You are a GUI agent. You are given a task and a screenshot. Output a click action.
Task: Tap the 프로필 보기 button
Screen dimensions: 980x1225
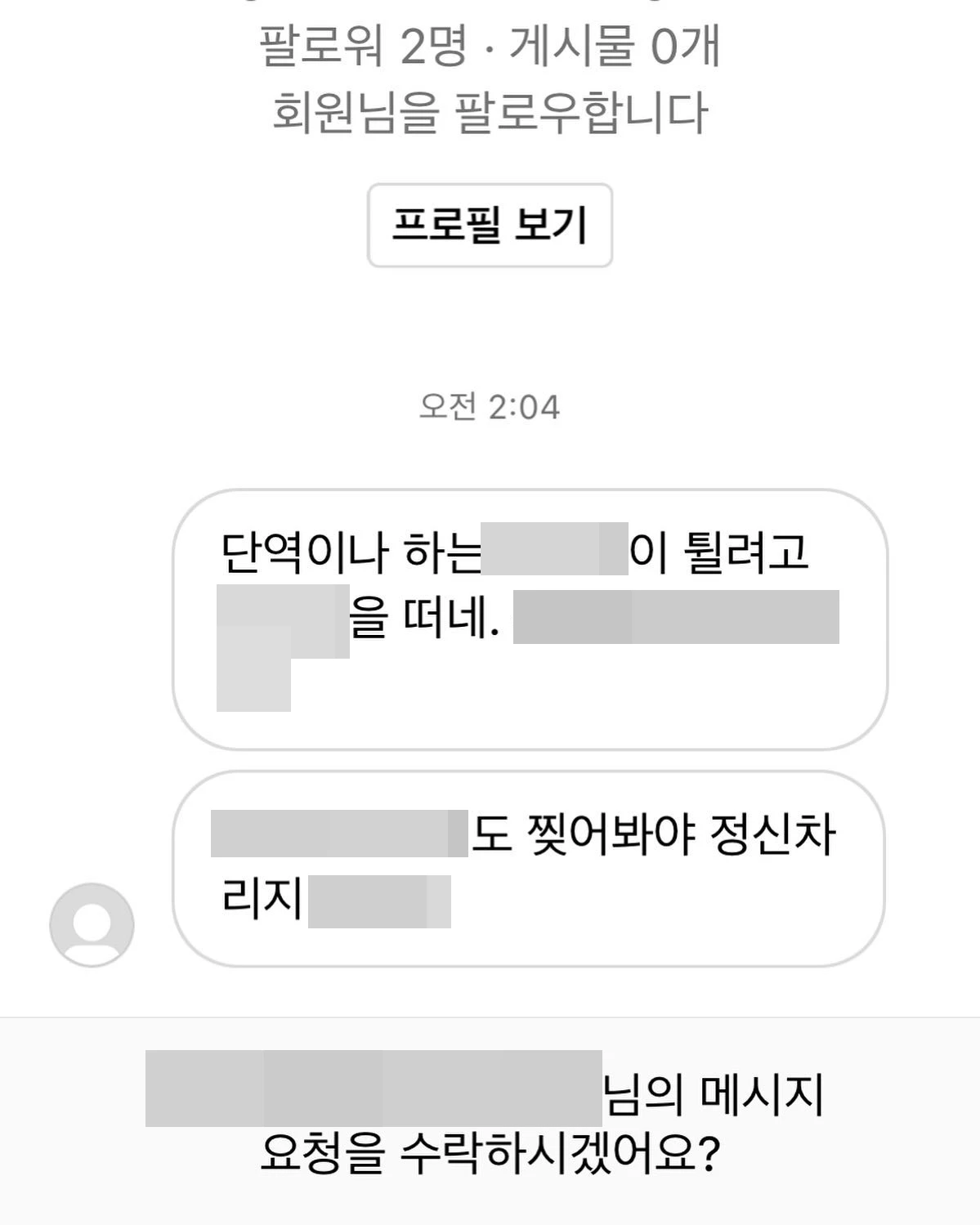[490, 225]
